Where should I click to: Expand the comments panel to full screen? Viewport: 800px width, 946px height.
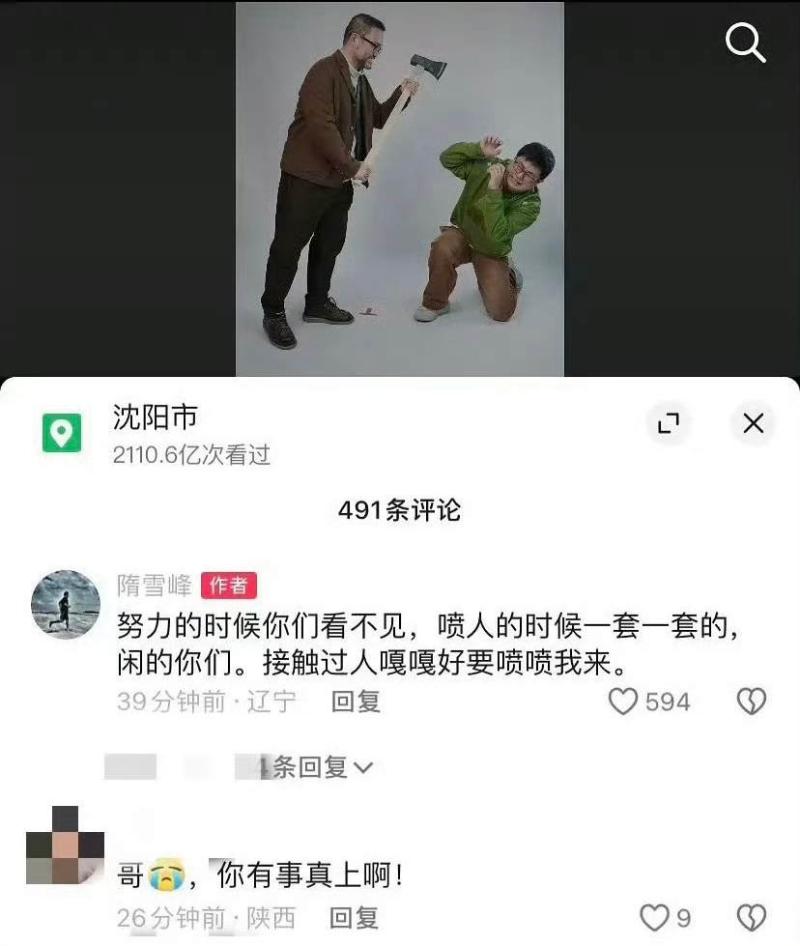[x=668, y=424]
